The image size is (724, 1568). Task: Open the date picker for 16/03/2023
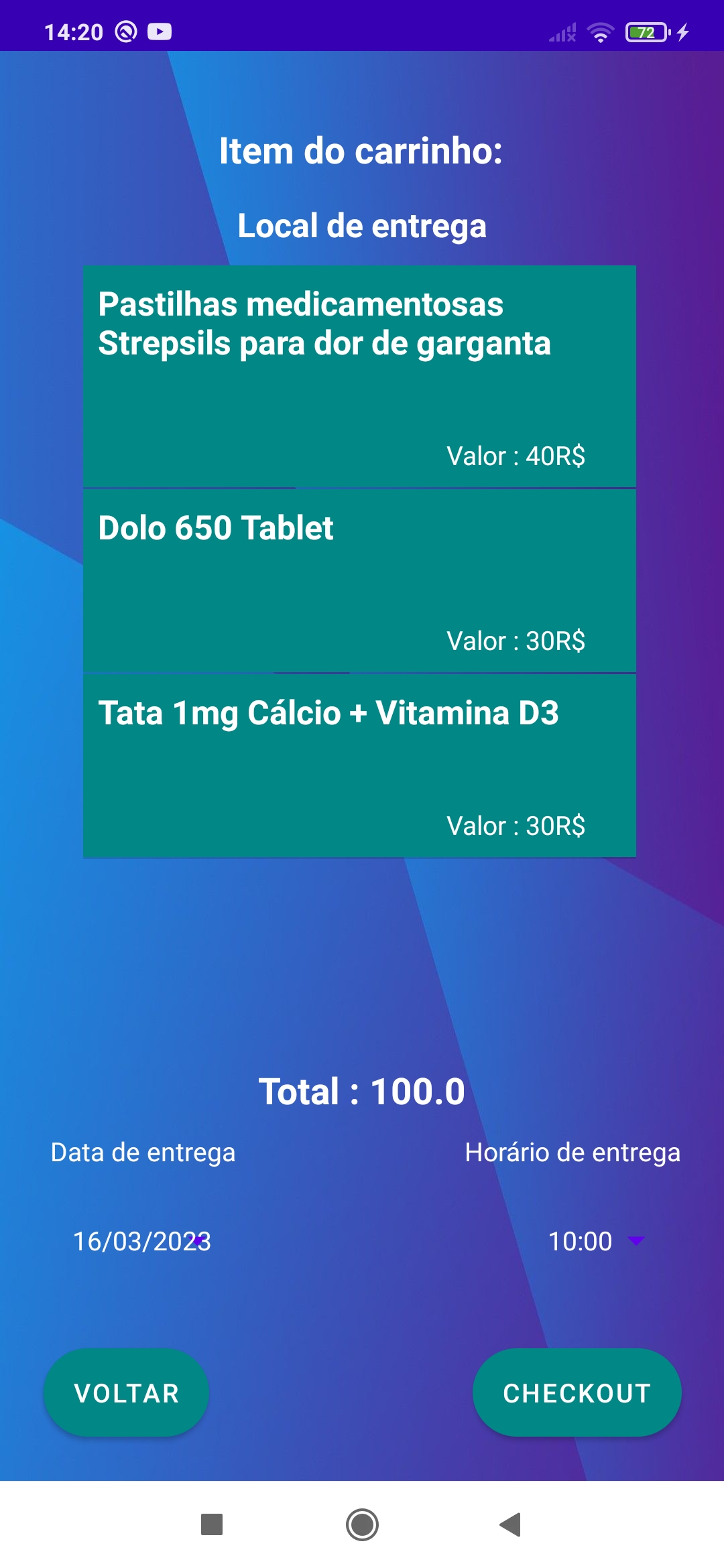[x=141, y=1241]
